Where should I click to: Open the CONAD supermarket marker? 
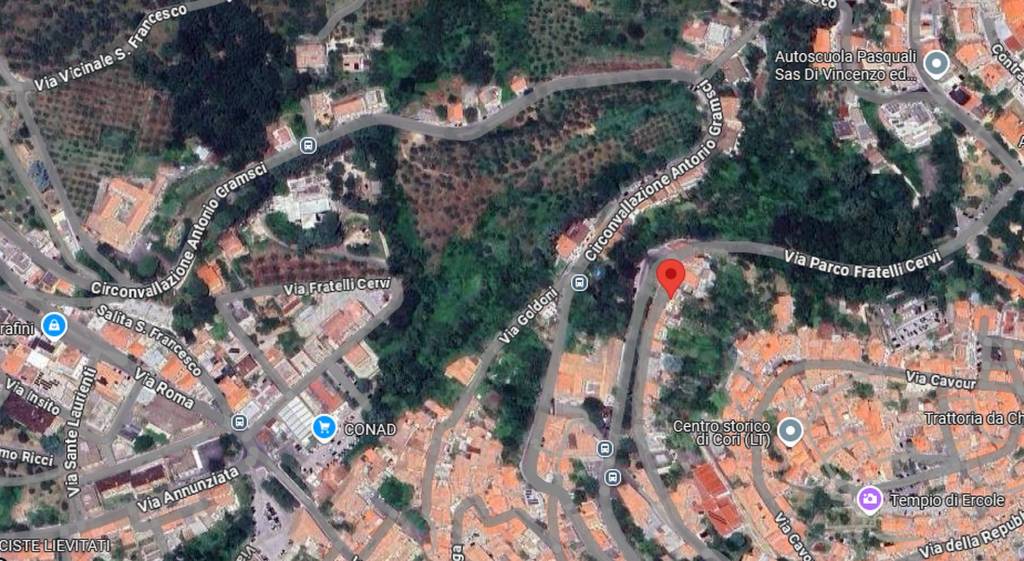tap(324, 428)
